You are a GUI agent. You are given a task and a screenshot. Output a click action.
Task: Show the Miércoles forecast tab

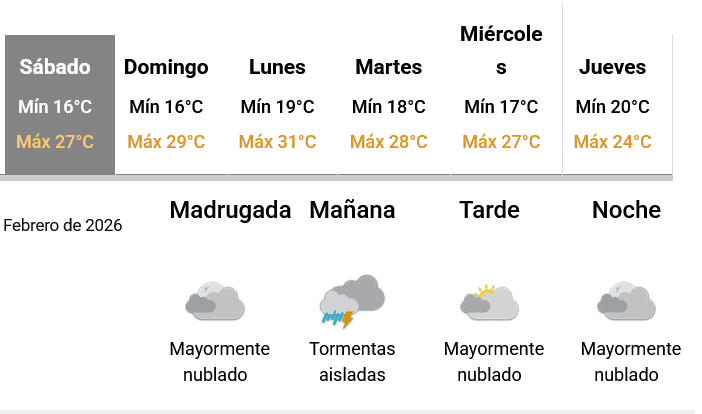(501, 90)
